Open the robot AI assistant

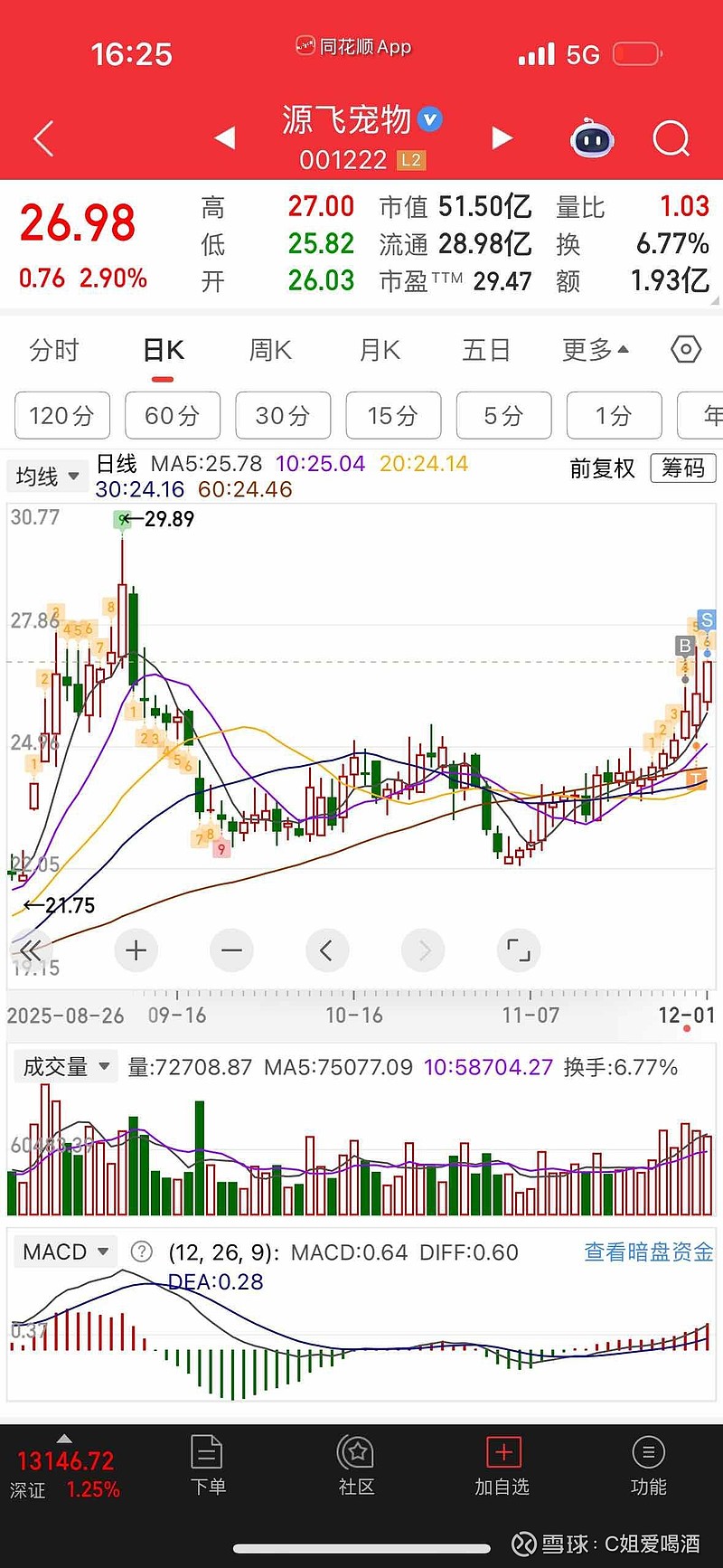[x=592, y=139]
